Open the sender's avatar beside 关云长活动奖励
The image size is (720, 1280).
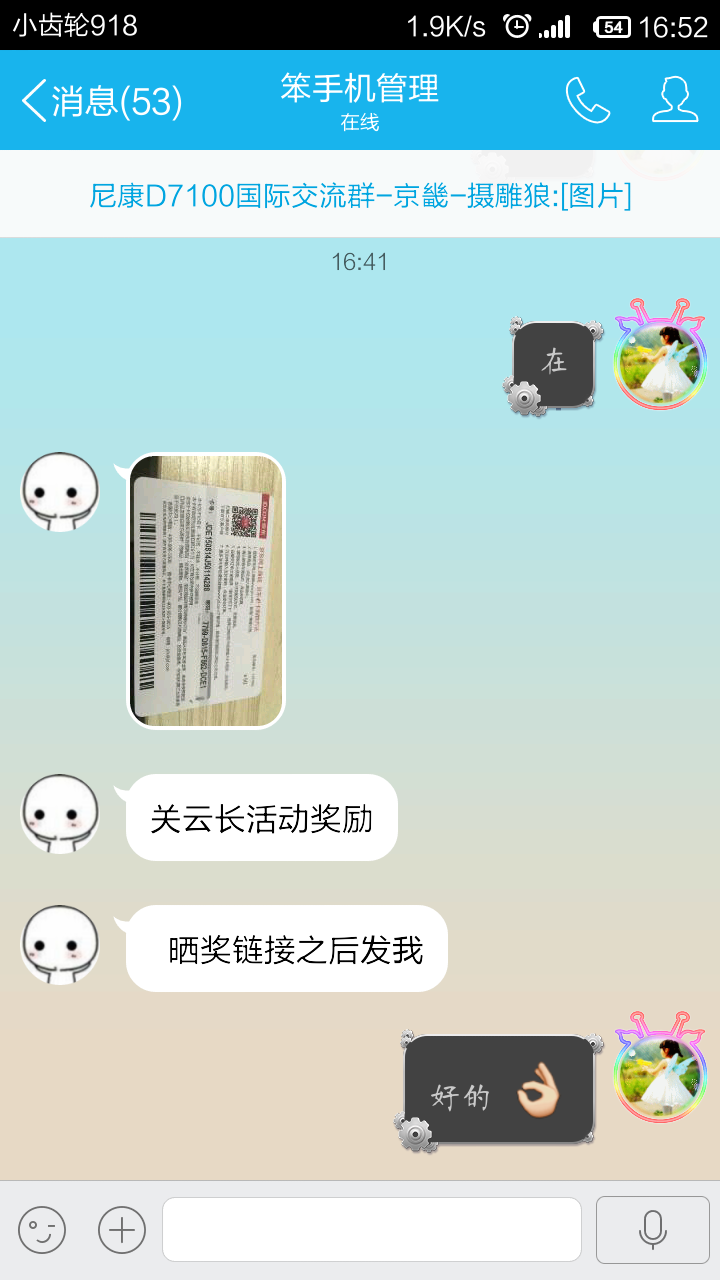pyautogui.click(x=60, y=814)
